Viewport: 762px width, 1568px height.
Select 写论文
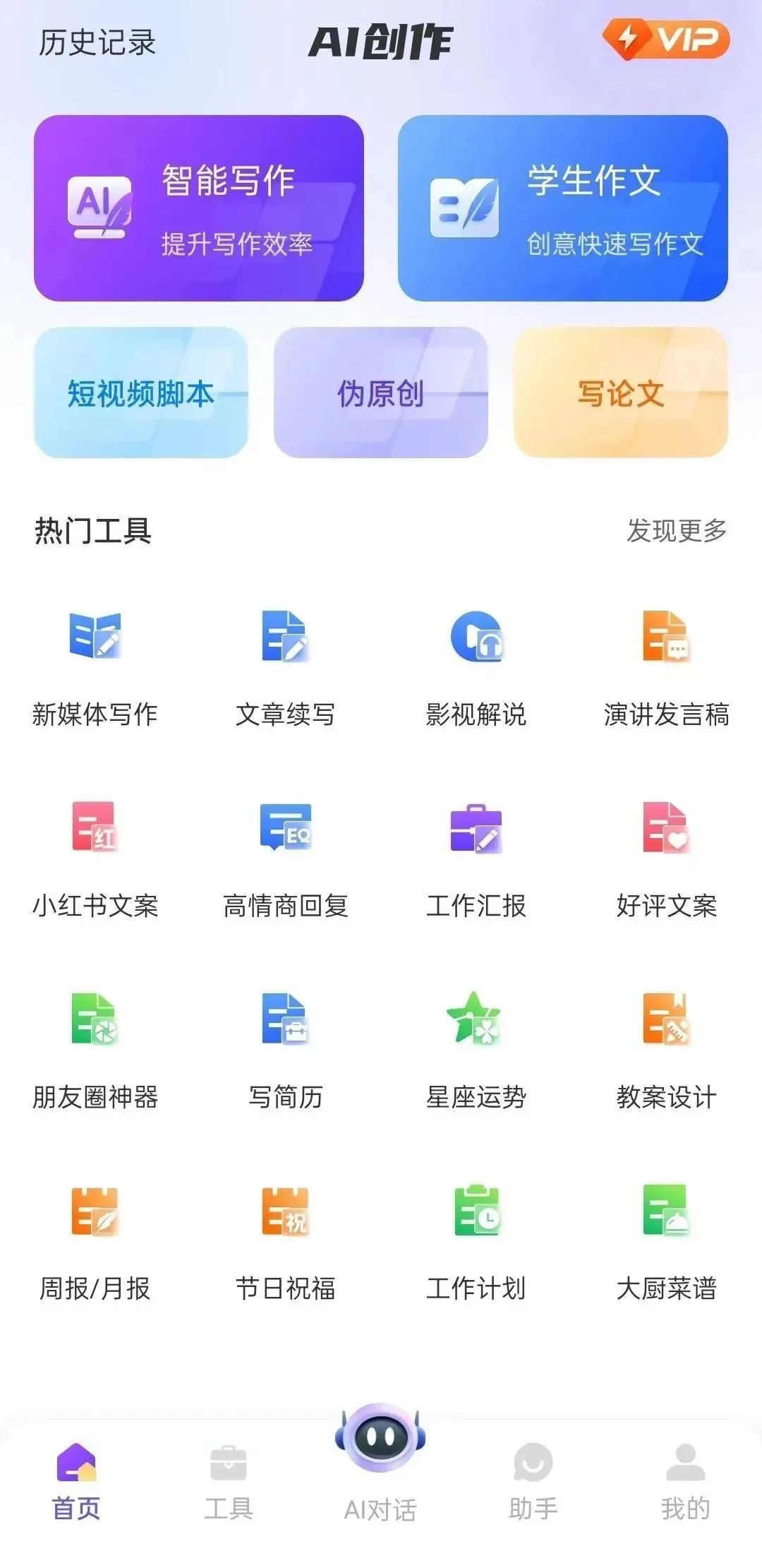(621, 393)
